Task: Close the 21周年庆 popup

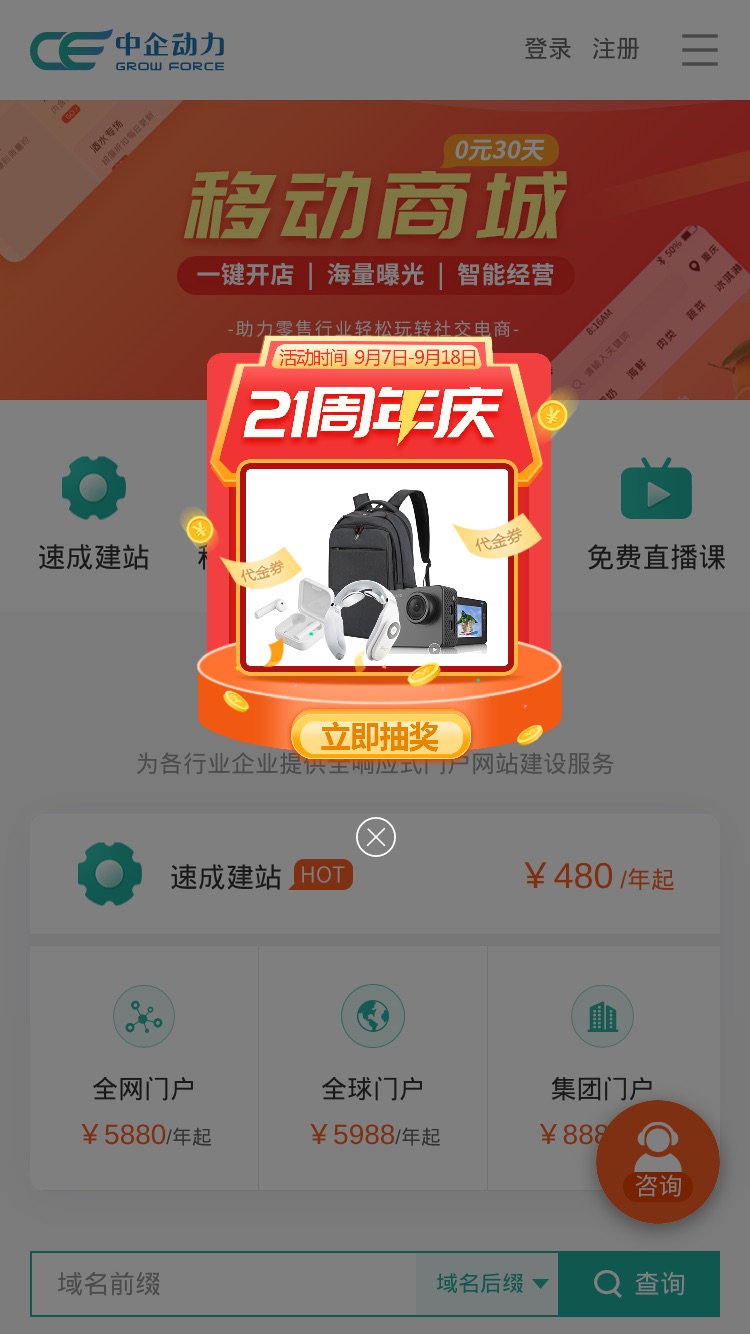Action: pyautogui.click(x=376, y=837)
